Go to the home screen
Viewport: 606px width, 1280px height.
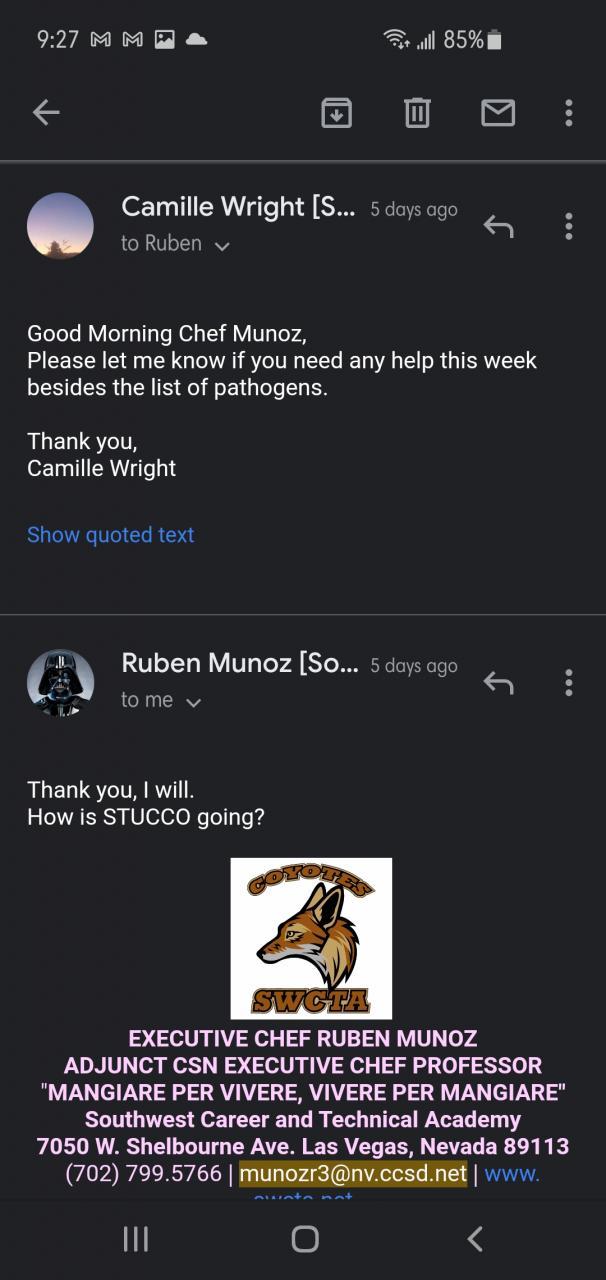[304, 1239]
